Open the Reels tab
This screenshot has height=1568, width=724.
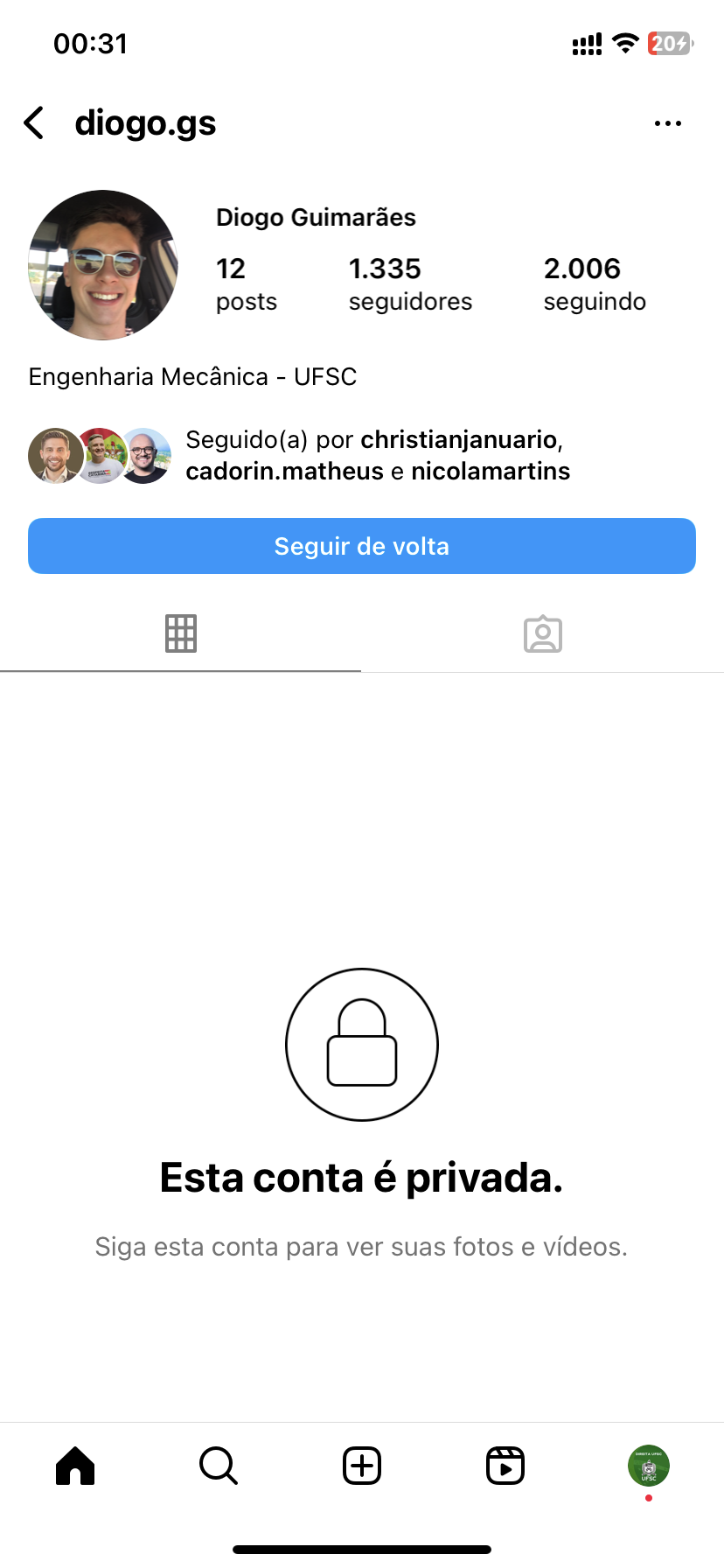(x=505, y=1466)
